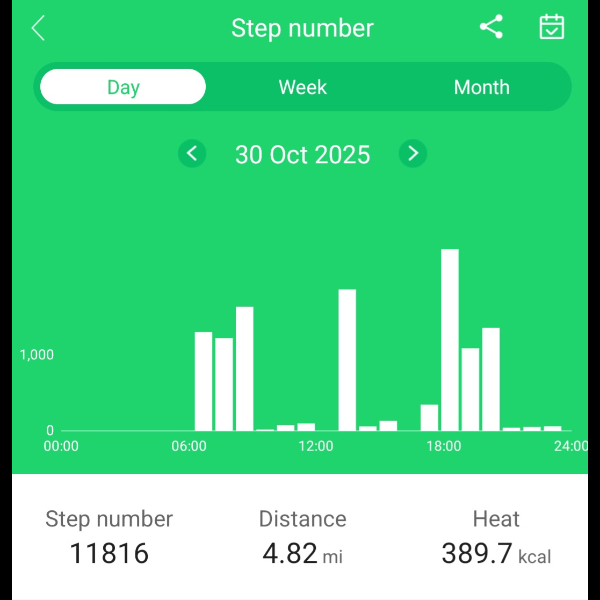
Task: Open the calendar date picker
Action: click(552, 27)
